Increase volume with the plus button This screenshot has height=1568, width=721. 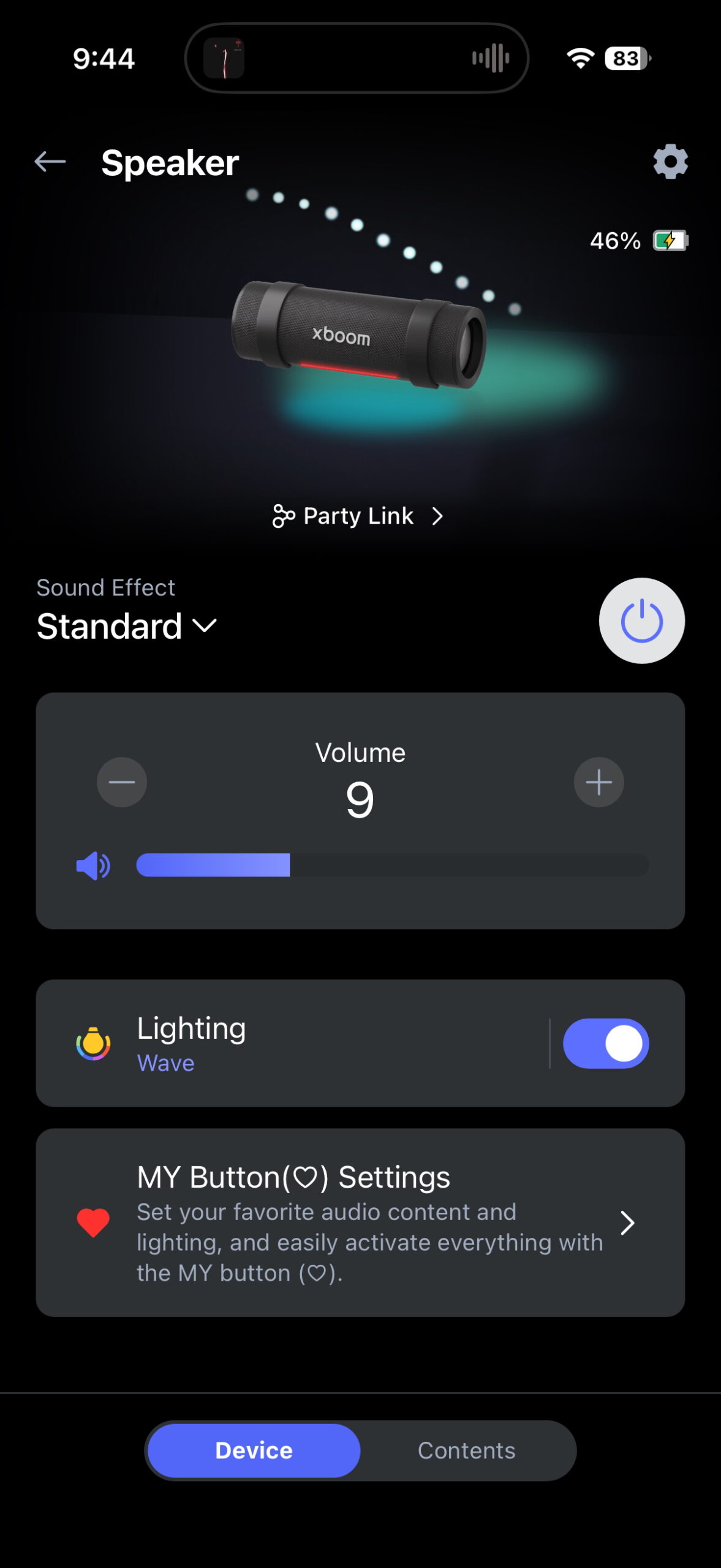pos(599,782)
